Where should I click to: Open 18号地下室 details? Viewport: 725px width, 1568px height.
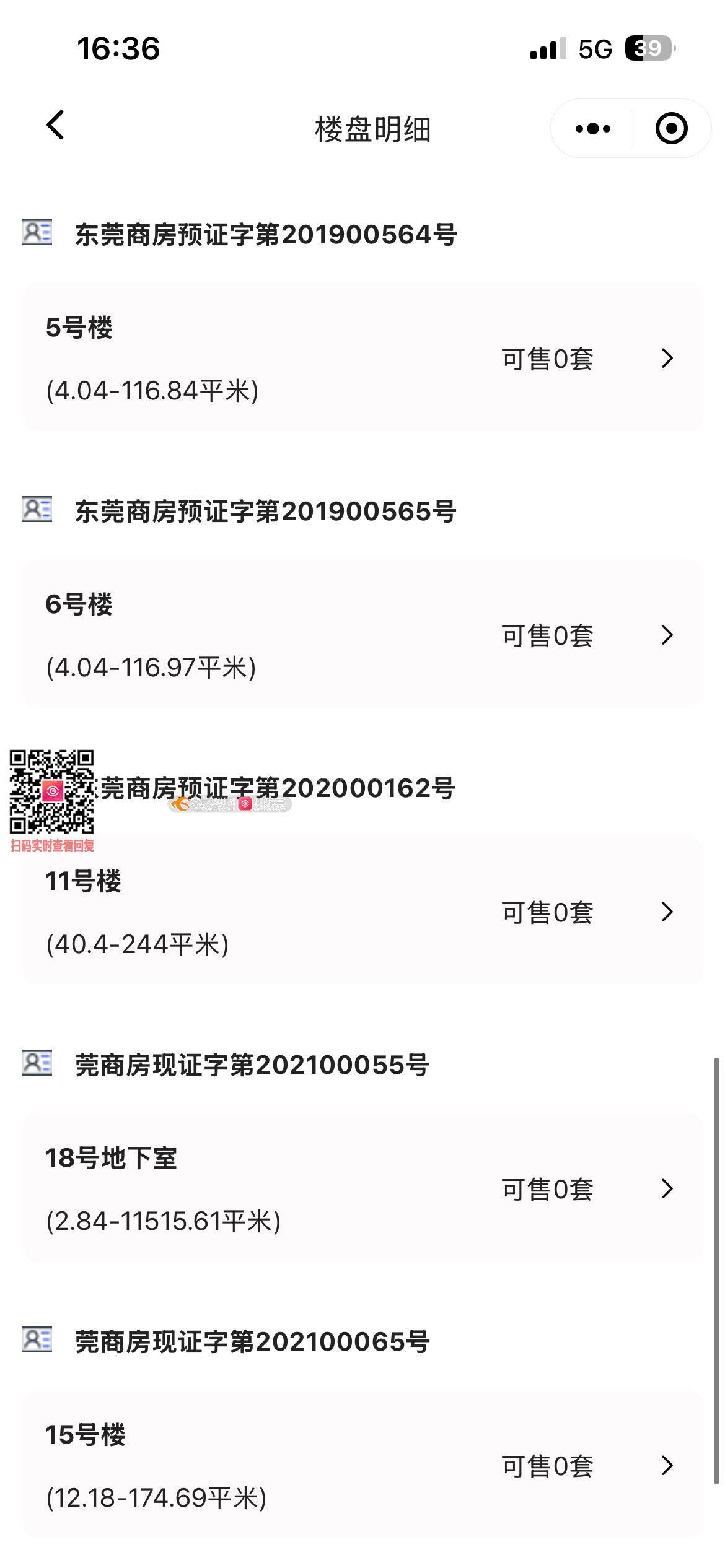pos(362,1188)
